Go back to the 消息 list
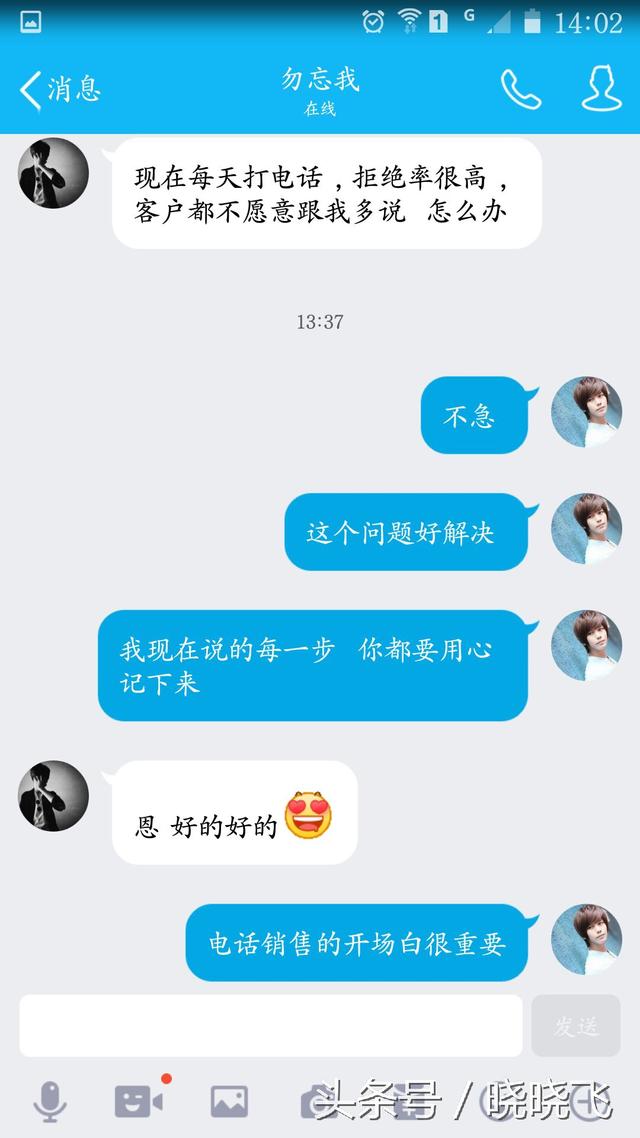The height and width of the screenshot is (1138, 640). 60,90
